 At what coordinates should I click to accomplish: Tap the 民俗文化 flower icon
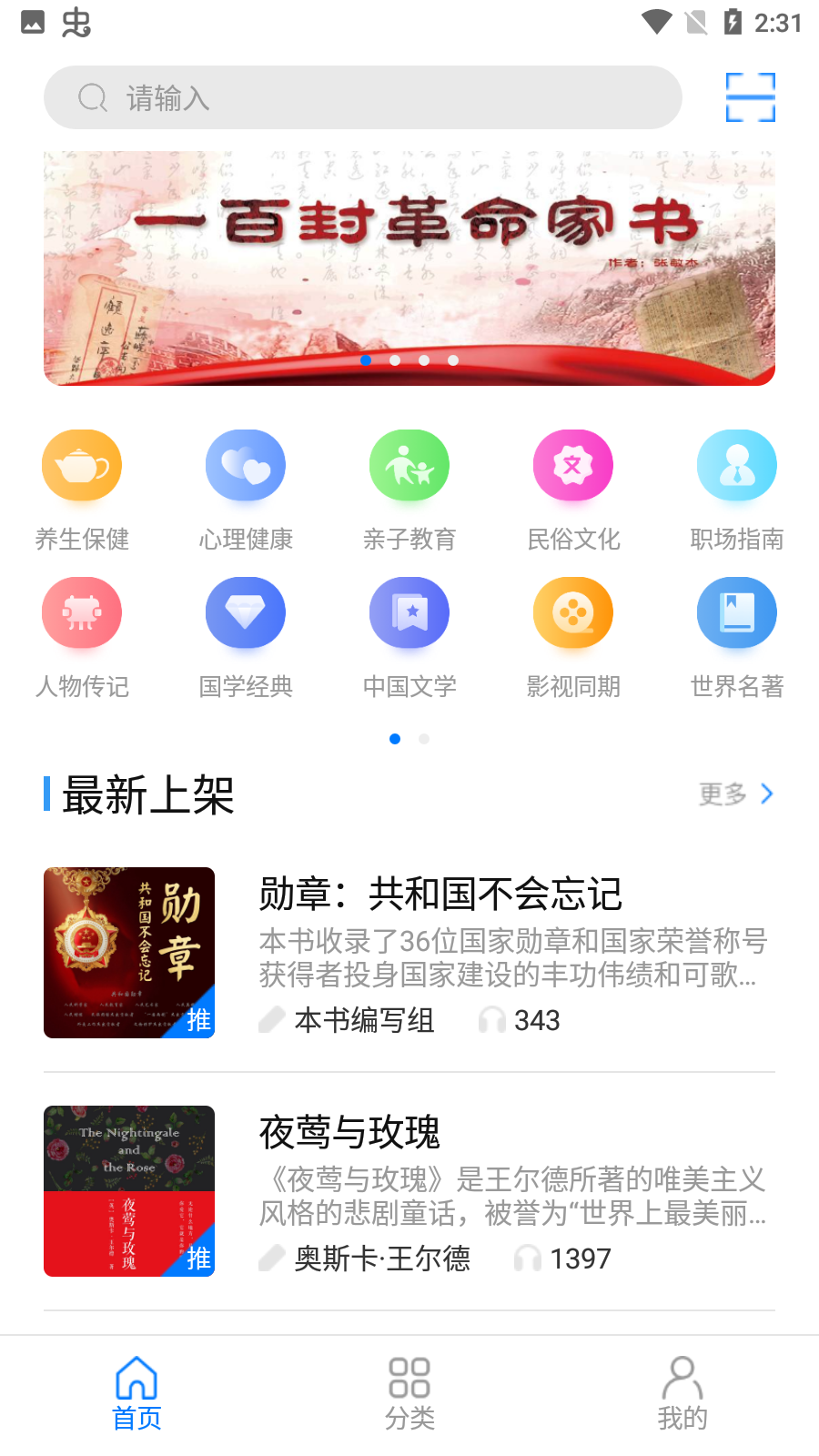point(573,465)
